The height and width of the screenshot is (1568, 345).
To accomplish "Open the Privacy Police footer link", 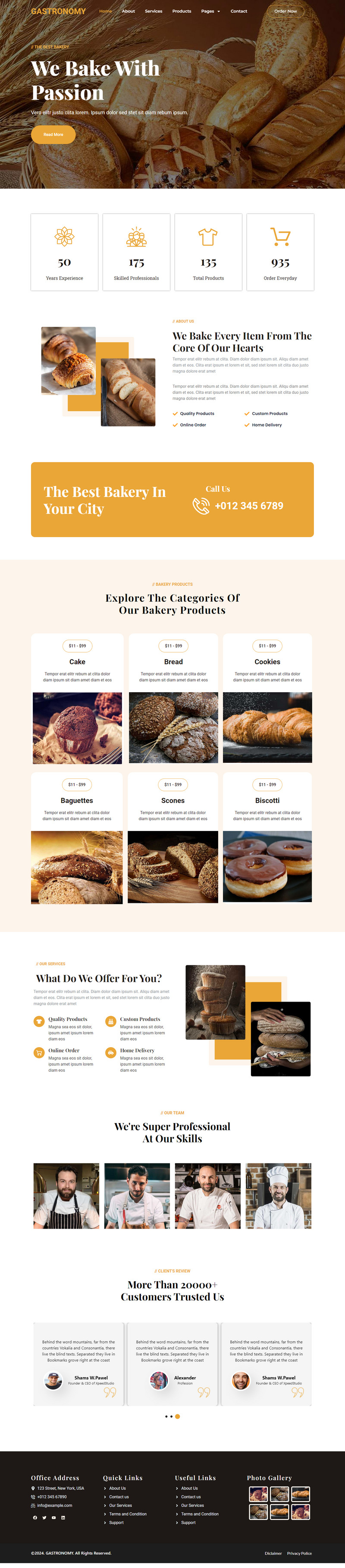I will (299, 1553).
